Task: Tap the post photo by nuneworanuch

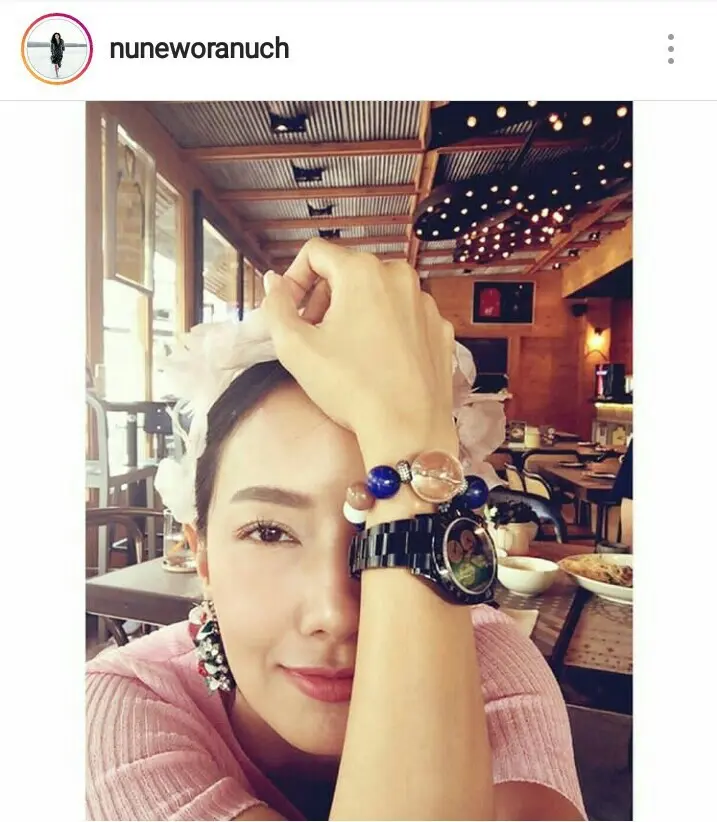Action: click(x=358, y=460)
